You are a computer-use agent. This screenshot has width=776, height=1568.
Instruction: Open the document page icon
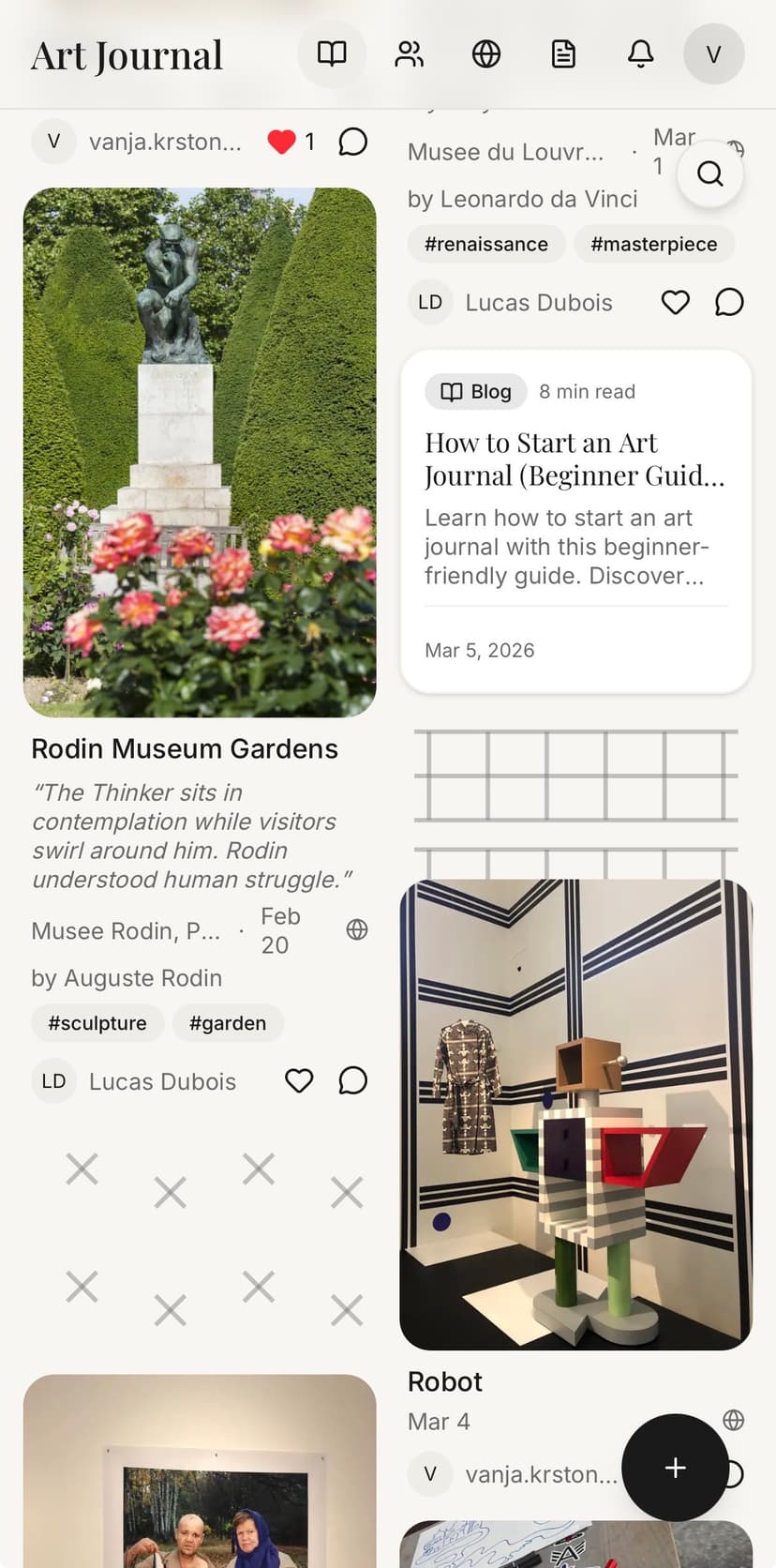[x=563, y=54]
